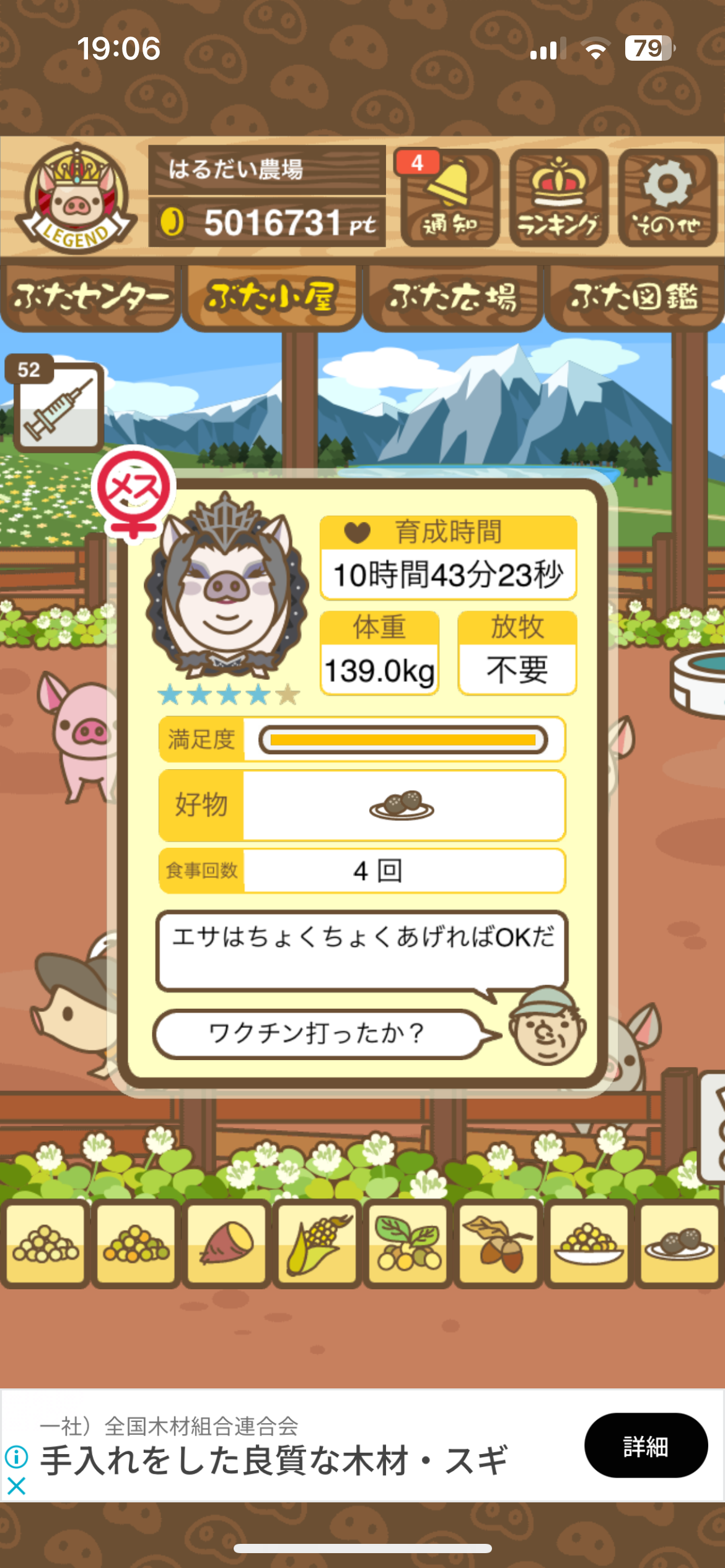
Task: Select the corn feed
Action: [317, 1243]
